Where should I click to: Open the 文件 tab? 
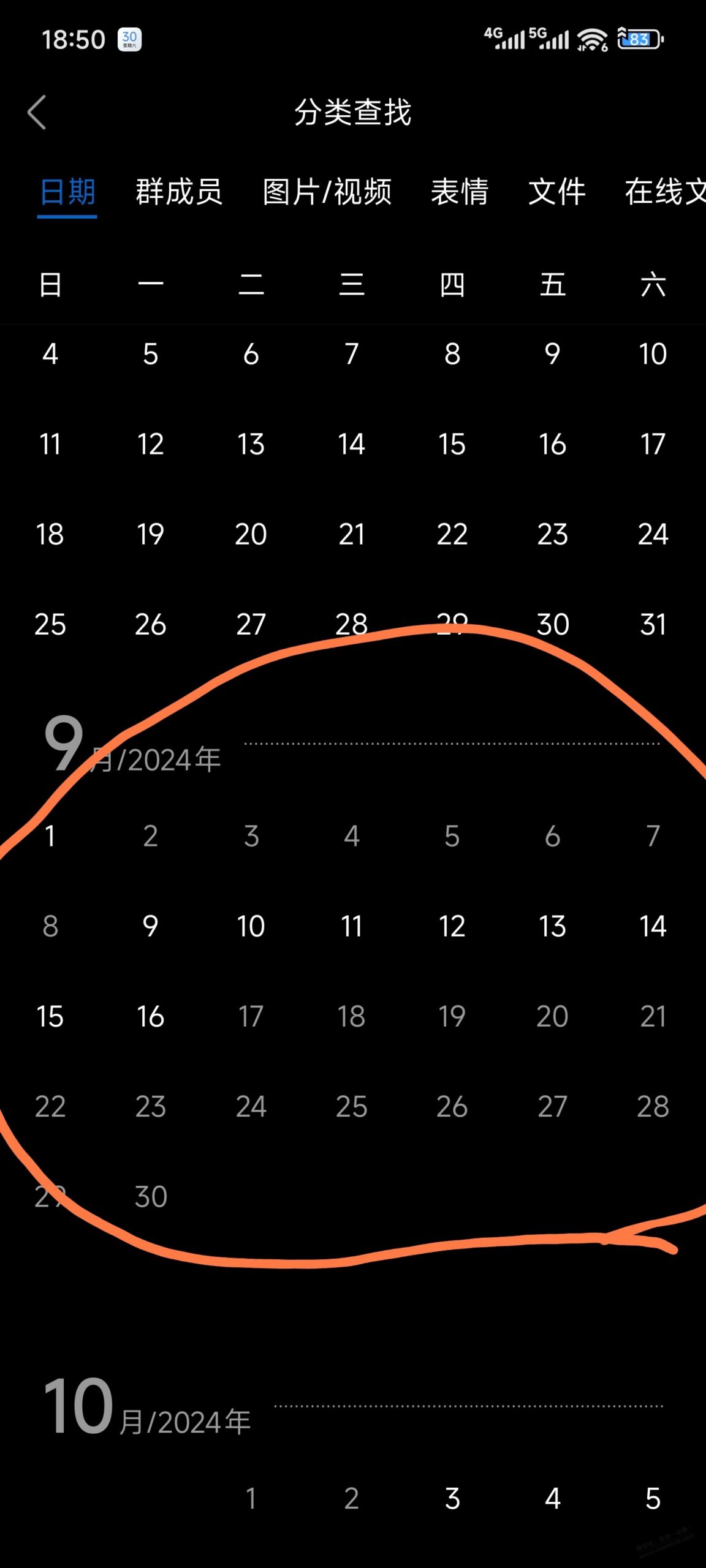tap(556, 192)
